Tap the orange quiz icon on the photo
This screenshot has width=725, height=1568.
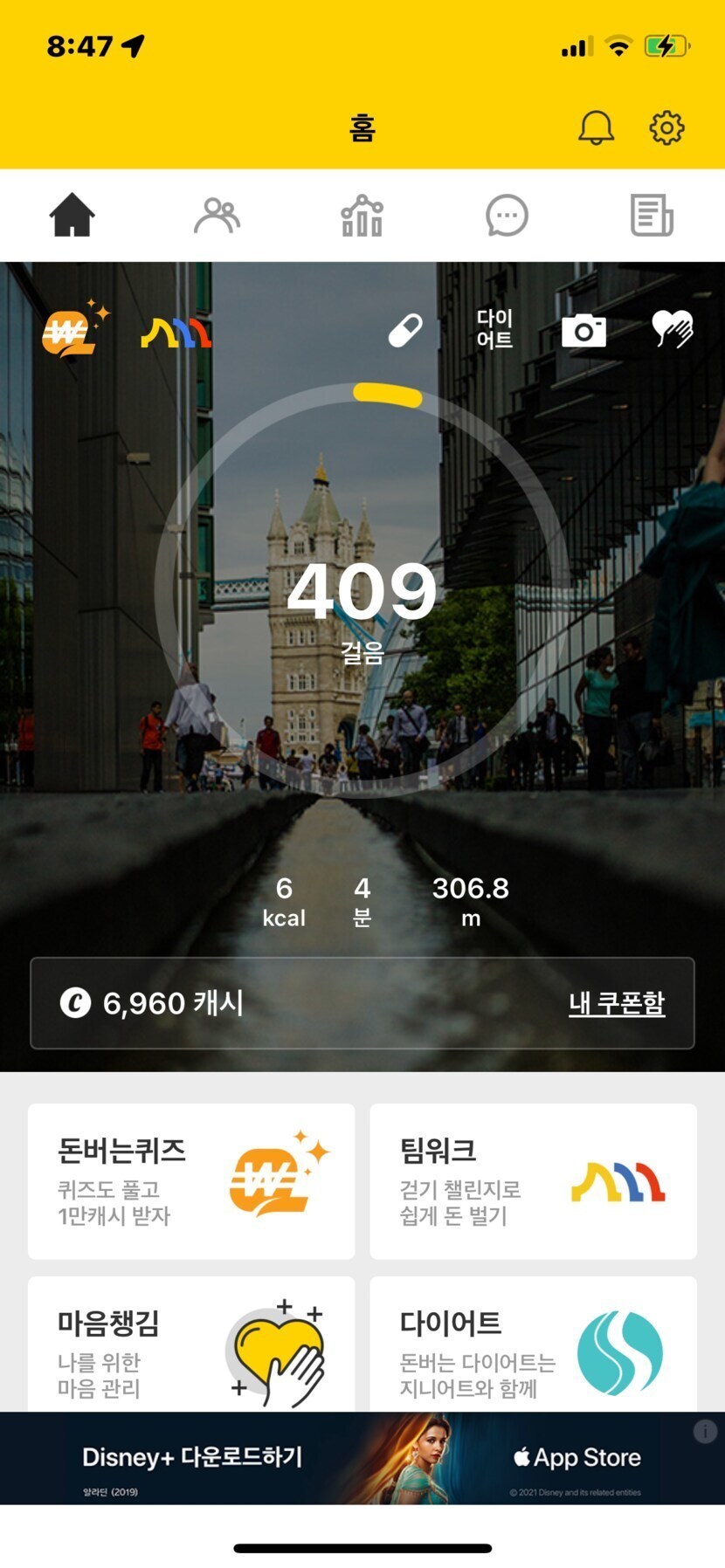pos(73,330)
